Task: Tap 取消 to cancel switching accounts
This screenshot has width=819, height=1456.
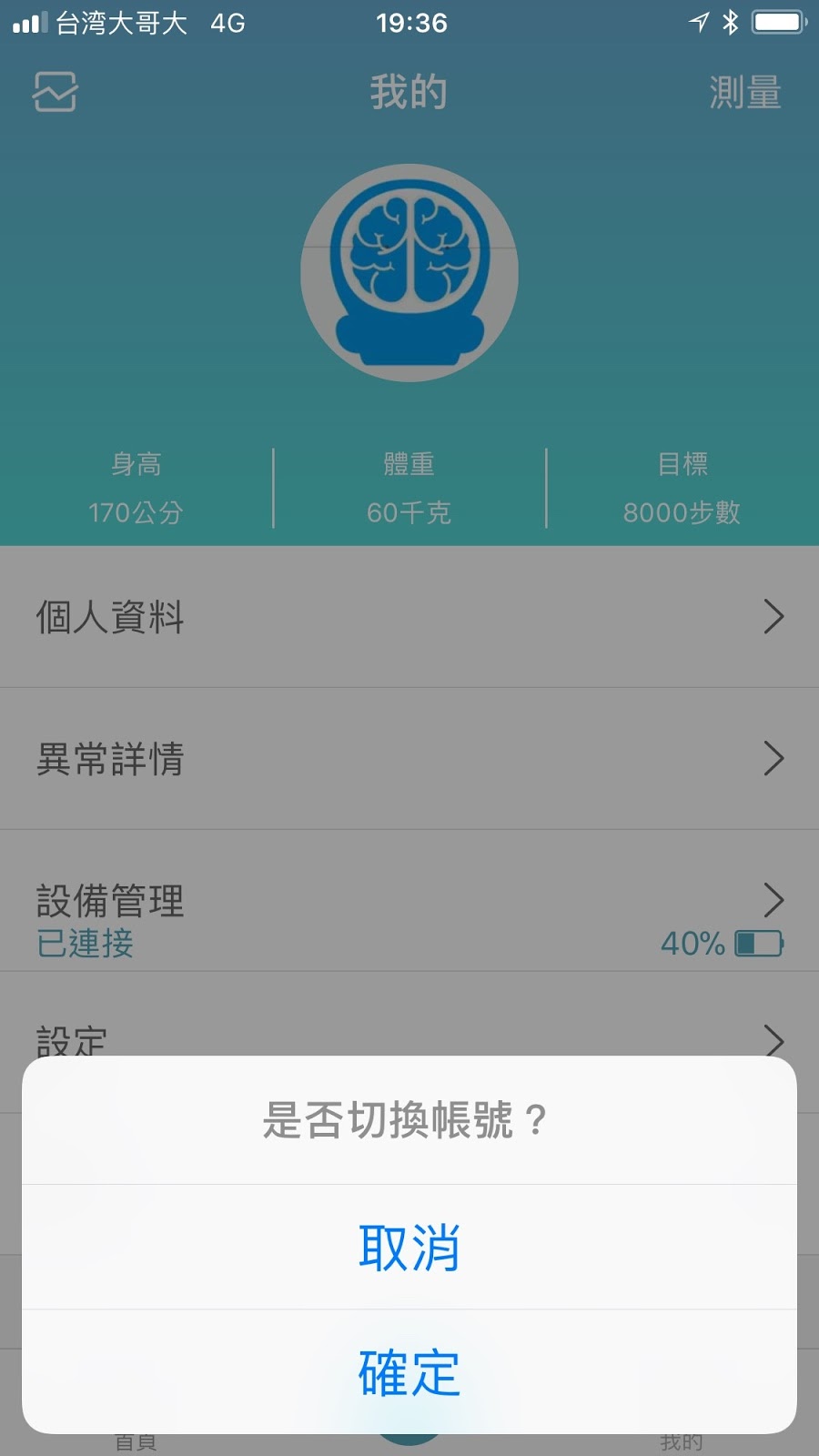Action: pyautogui.click(x=409, y=1247)
